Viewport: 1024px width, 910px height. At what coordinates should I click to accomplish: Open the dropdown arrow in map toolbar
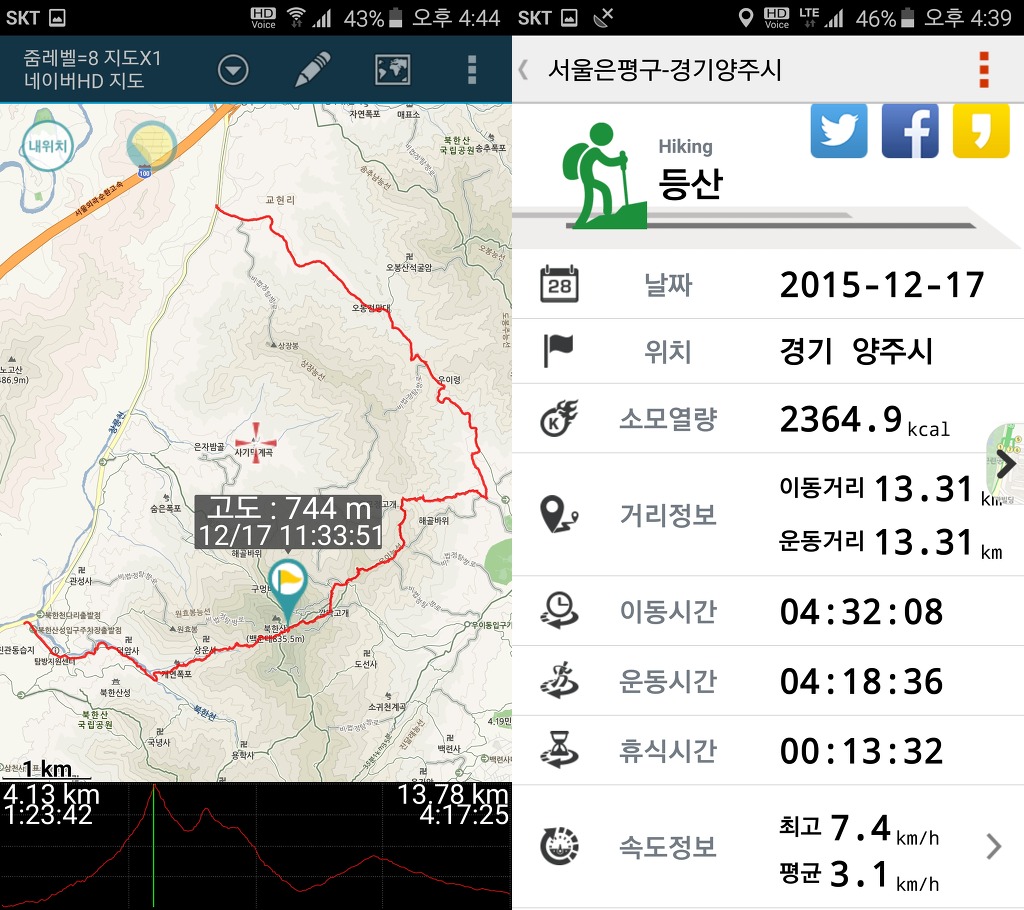pyautogui.click(x=233, y=69)
